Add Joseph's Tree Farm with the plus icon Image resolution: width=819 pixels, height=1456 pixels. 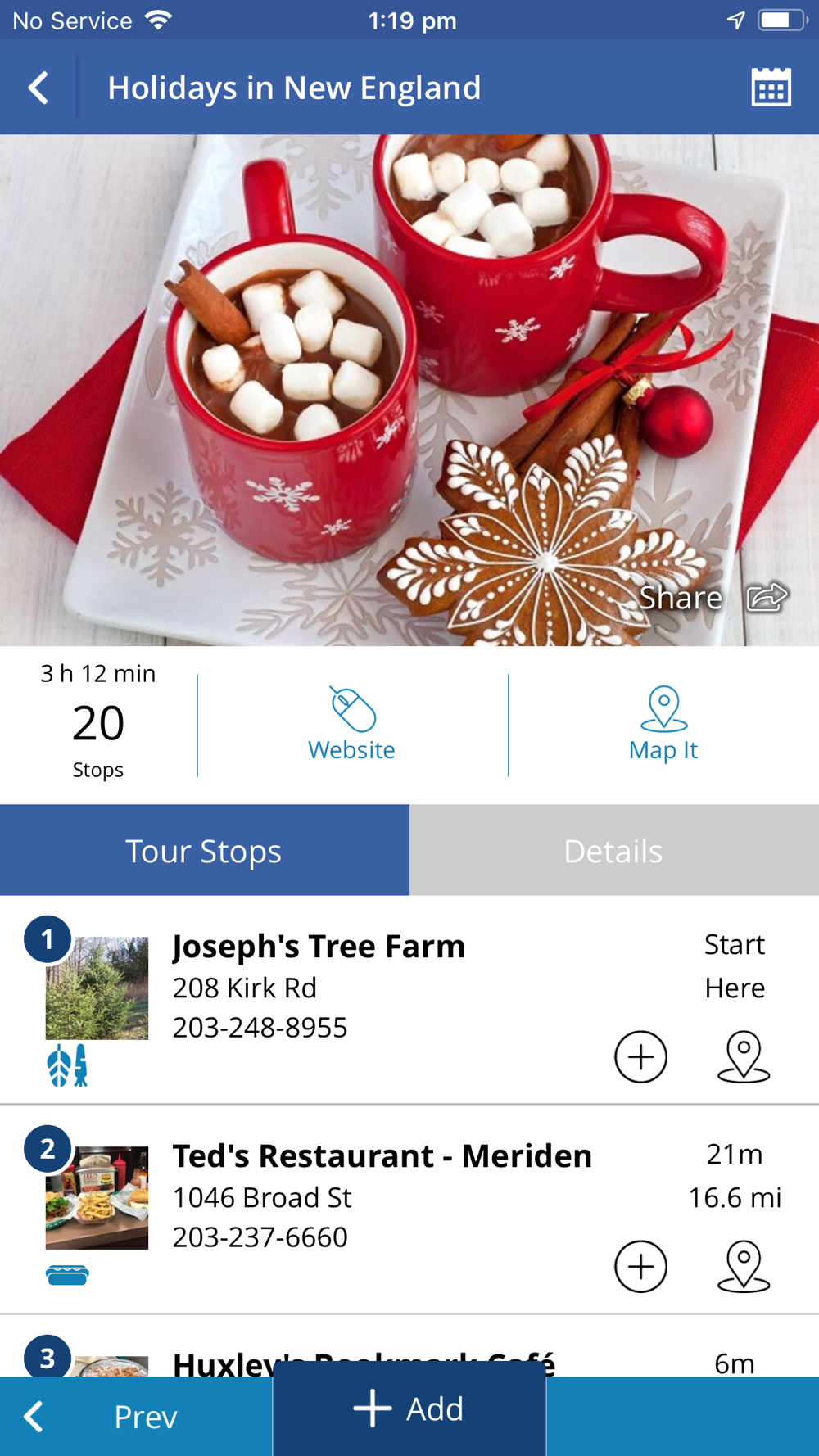pos(640,1056)
